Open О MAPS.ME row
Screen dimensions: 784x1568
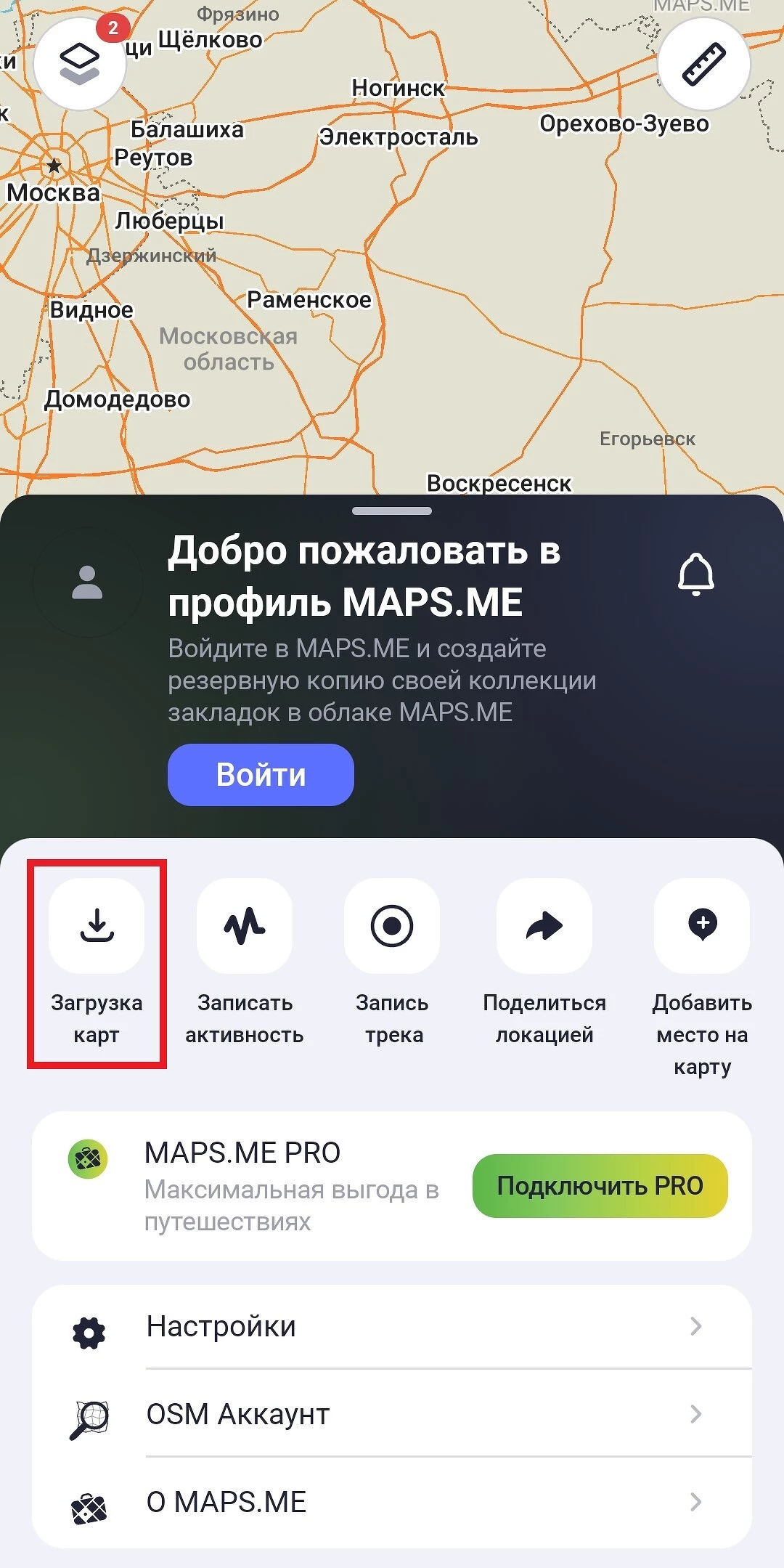tap(392, 1502)
